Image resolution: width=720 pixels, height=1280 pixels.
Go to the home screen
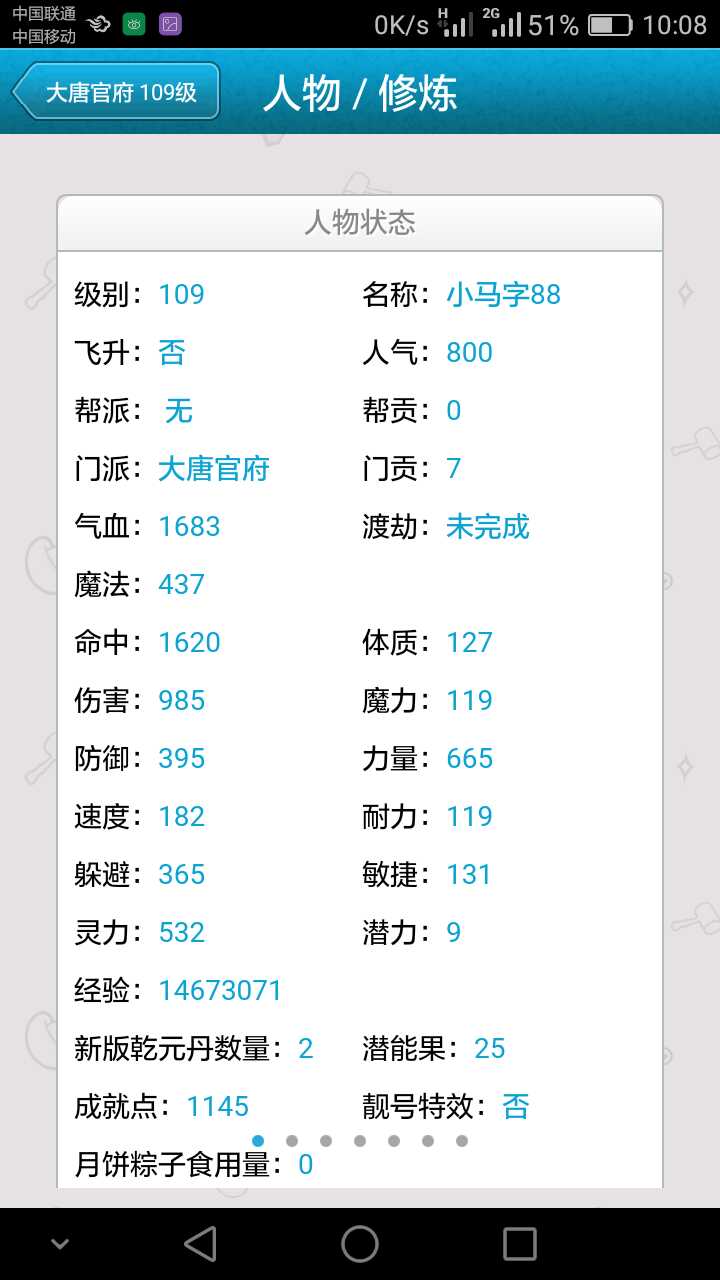pyautogui.click(x=360, y=1244)
